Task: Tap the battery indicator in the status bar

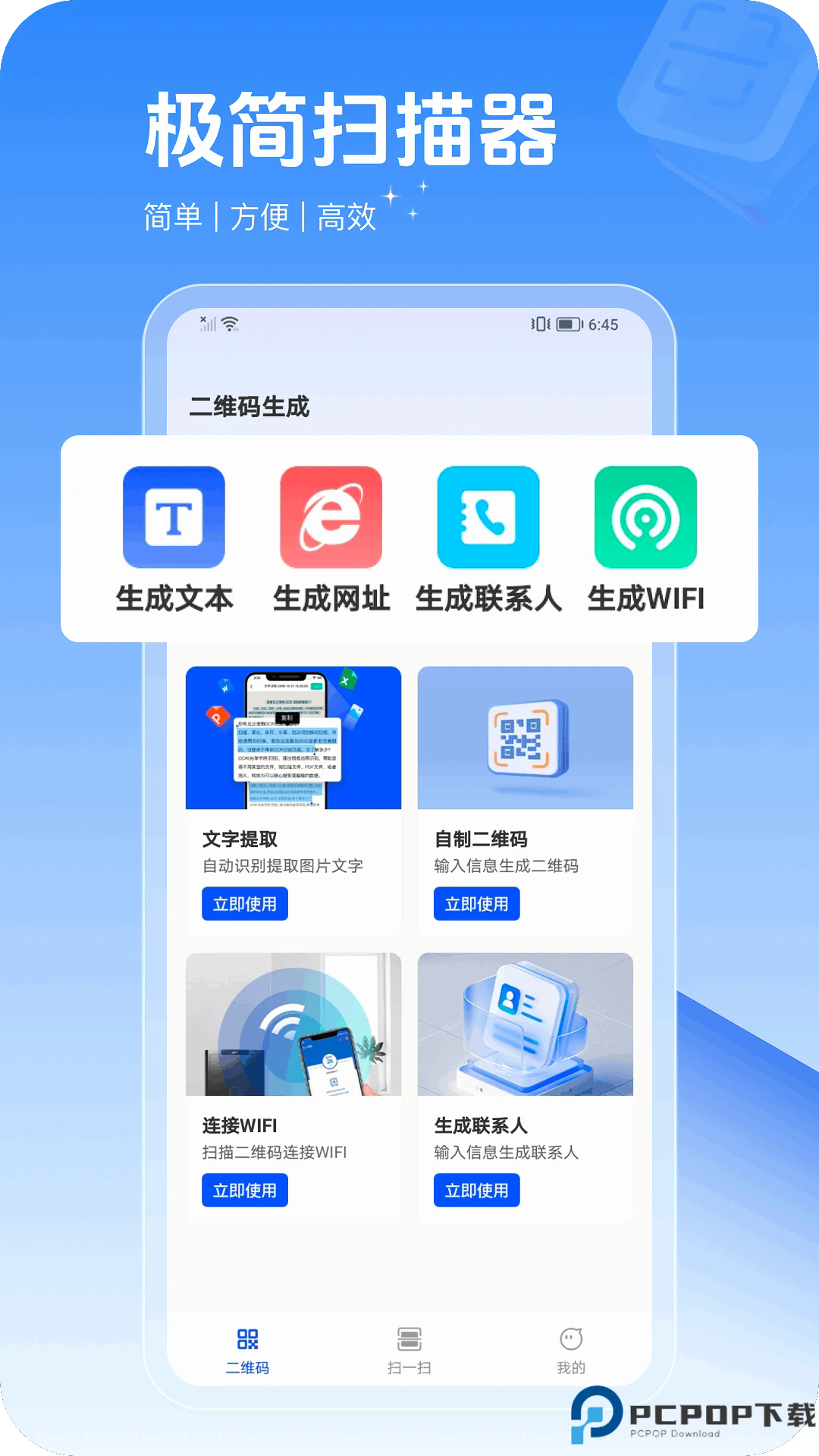Action: coord(566,323)
